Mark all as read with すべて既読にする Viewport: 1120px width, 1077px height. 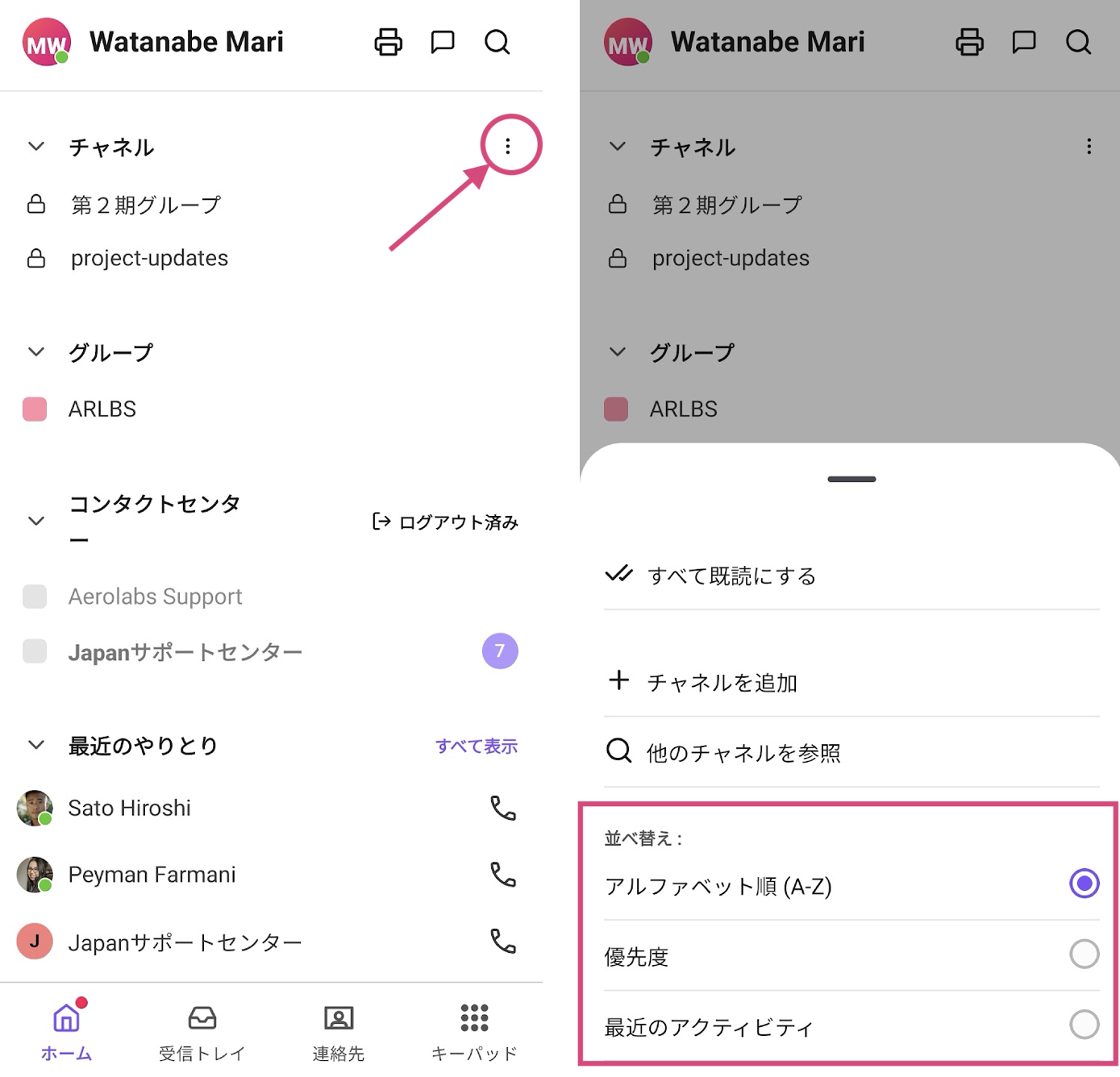731,576
